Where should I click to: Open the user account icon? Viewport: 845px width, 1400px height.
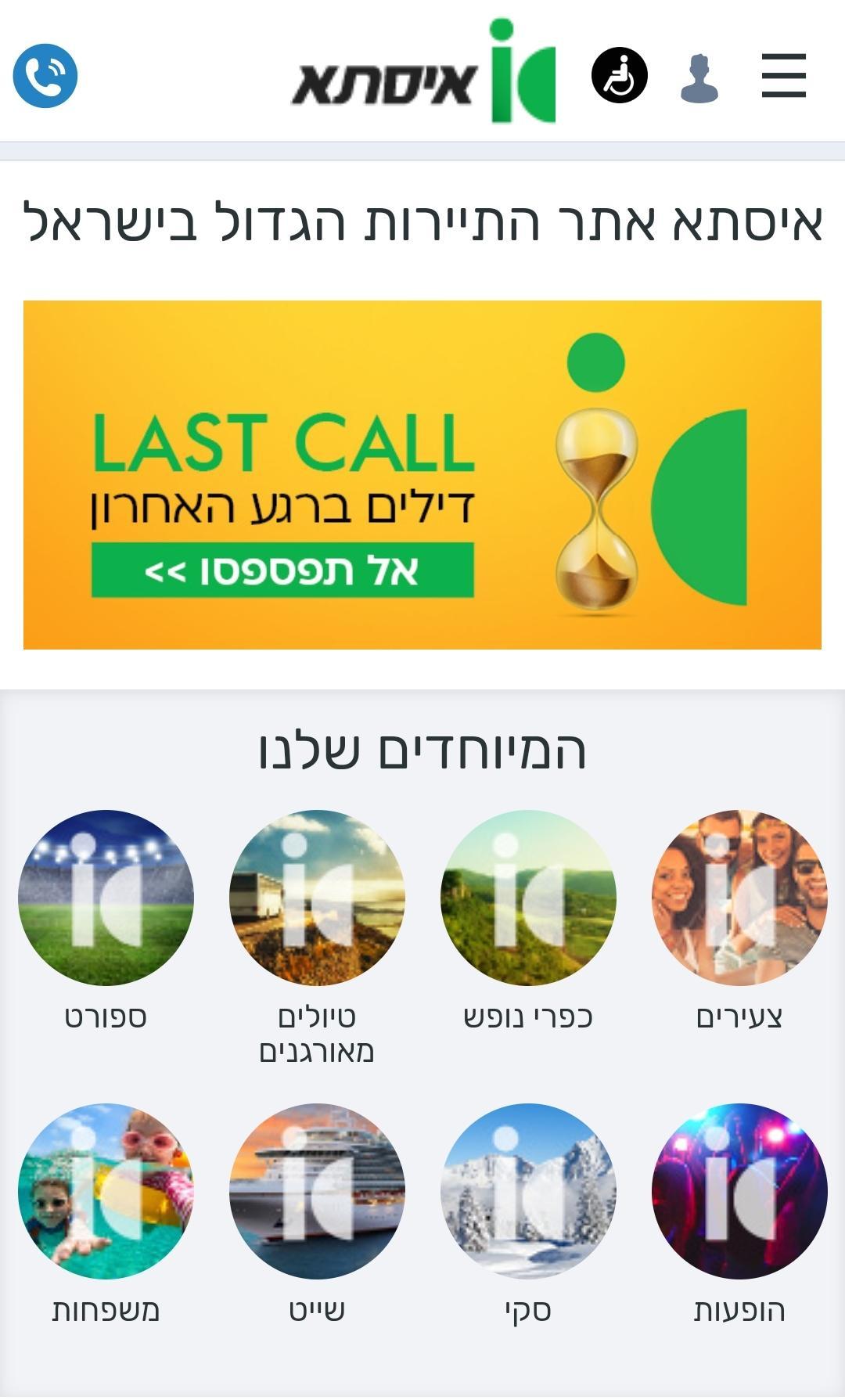(699, 77)
